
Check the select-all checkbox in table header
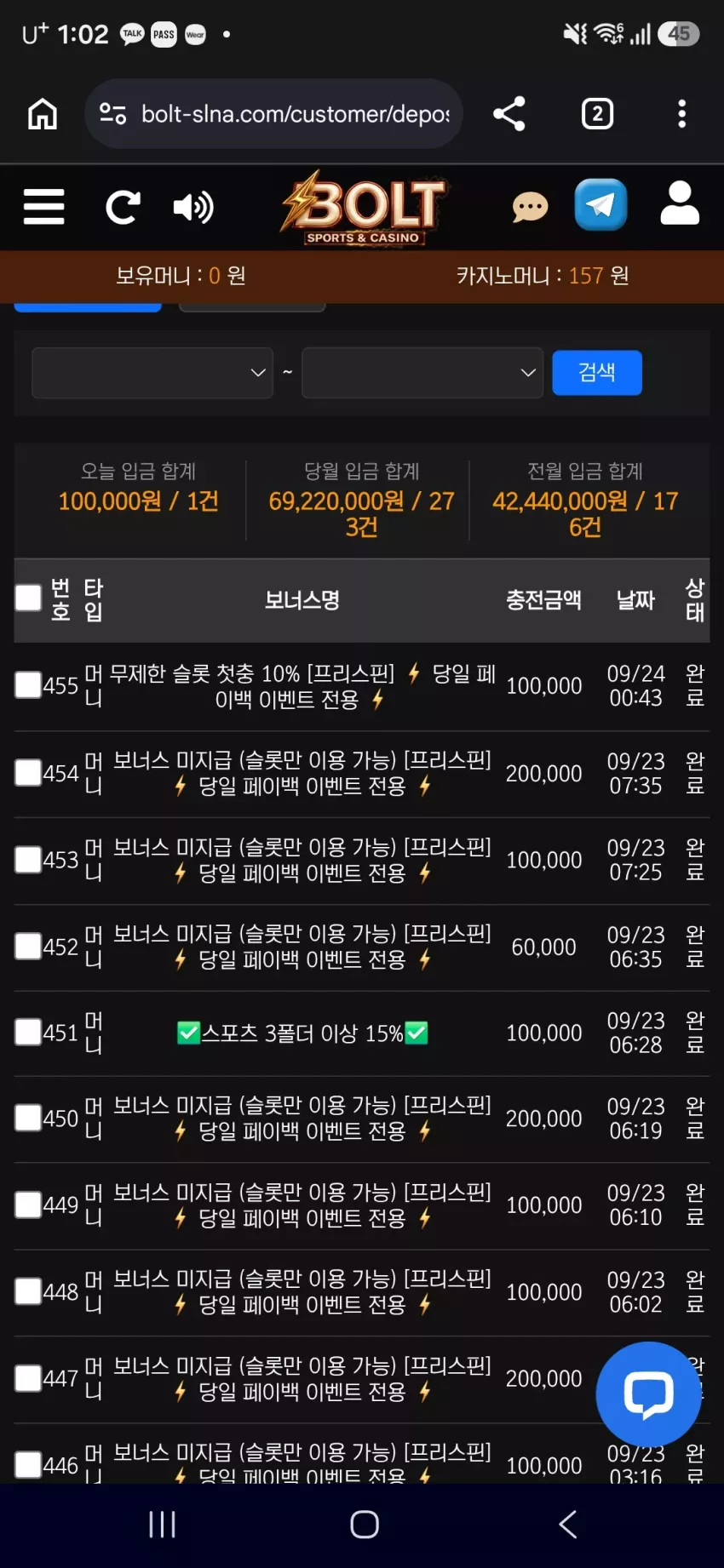tap(28, 598)
